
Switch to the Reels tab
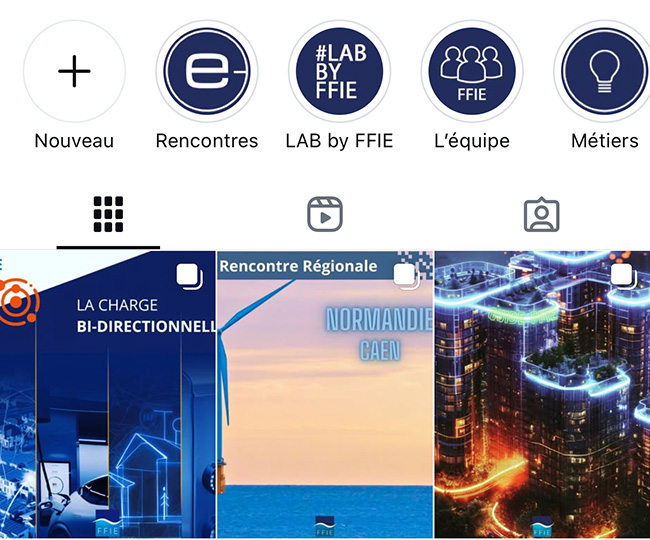(325, 214)
